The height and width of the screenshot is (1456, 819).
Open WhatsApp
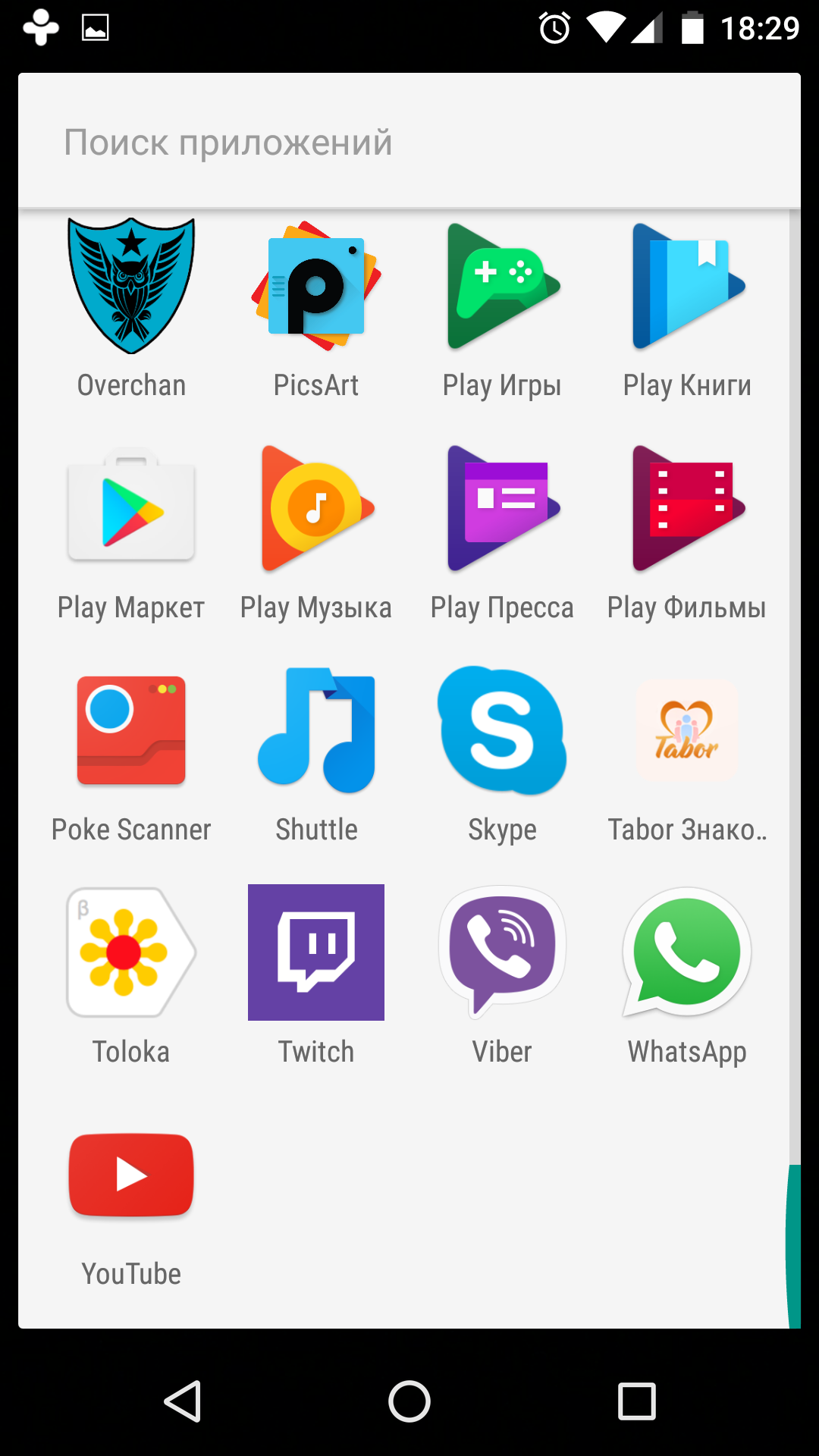click(687, 952)
